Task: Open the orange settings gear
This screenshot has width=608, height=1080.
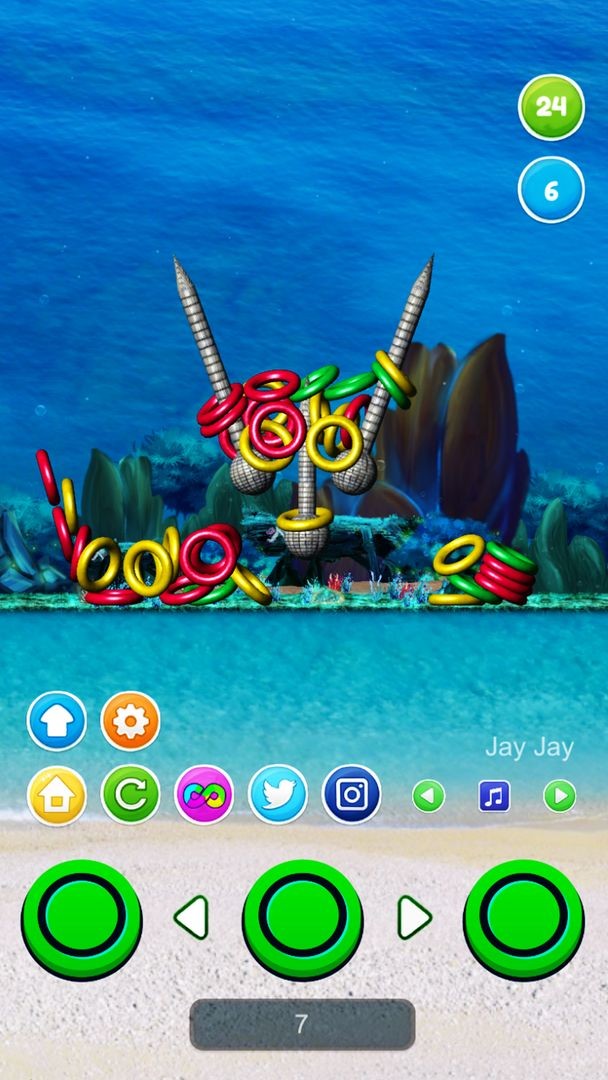Action: (x=130, y=721)
